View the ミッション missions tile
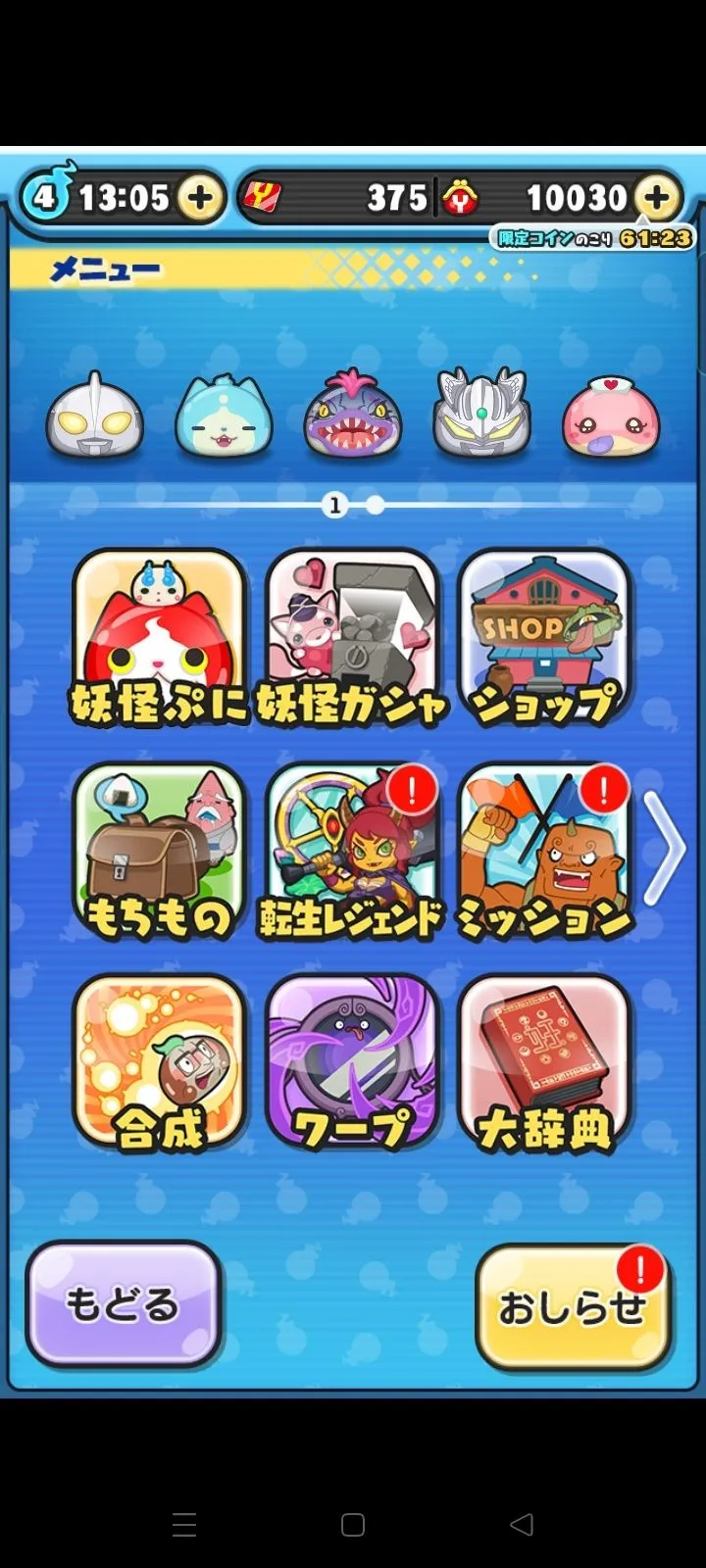 point(543,851)
